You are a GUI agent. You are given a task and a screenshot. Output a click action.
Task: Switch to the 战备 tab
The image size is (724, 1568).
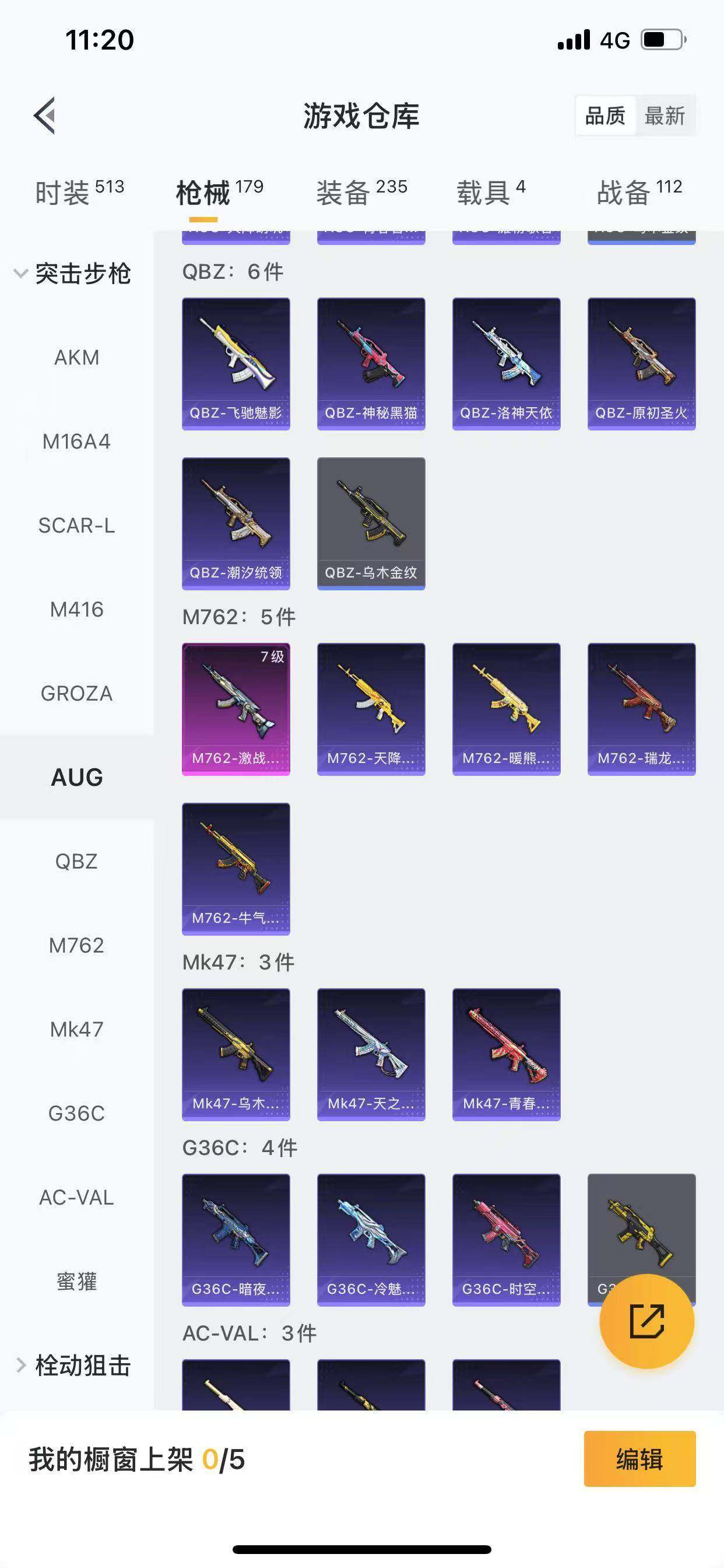tap(639, 192)
